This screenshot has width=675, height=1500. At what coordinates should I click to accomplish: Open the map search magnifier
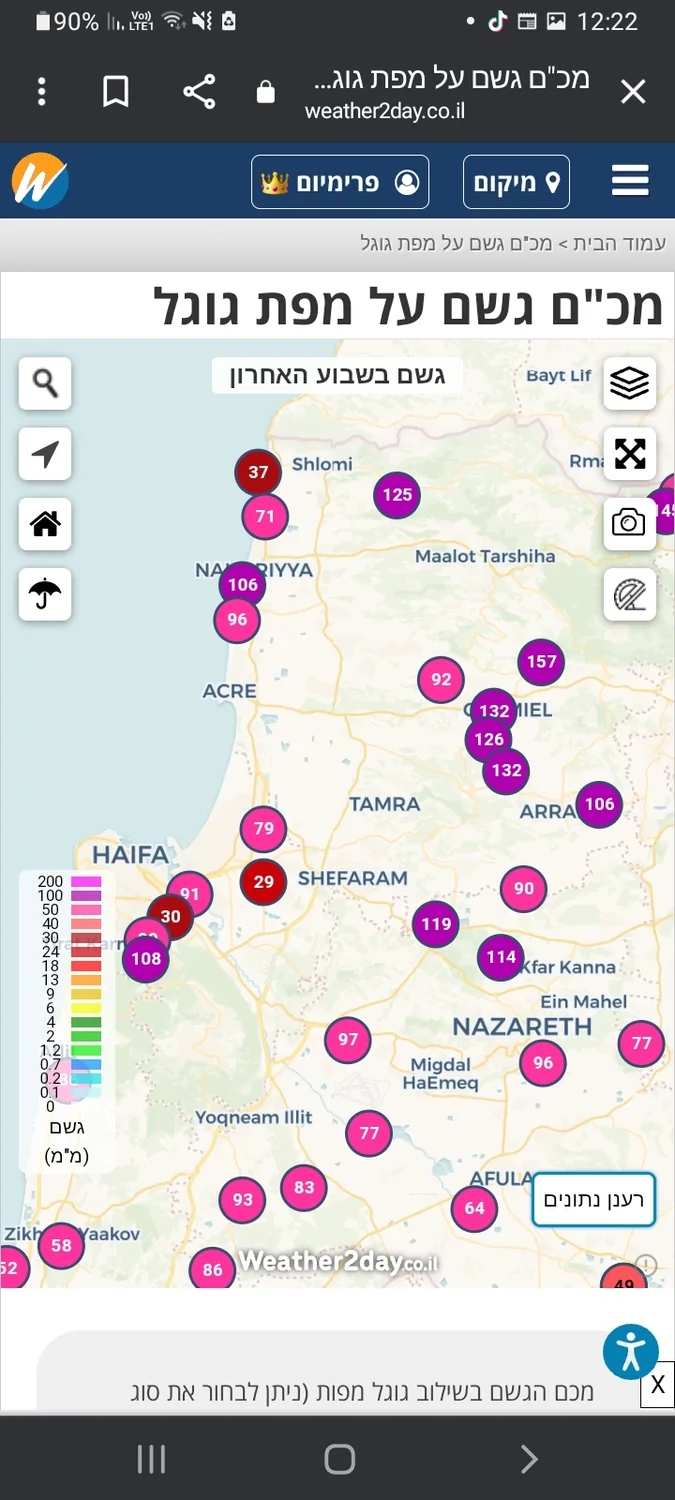pyautogui.click(x=45, y=383)
